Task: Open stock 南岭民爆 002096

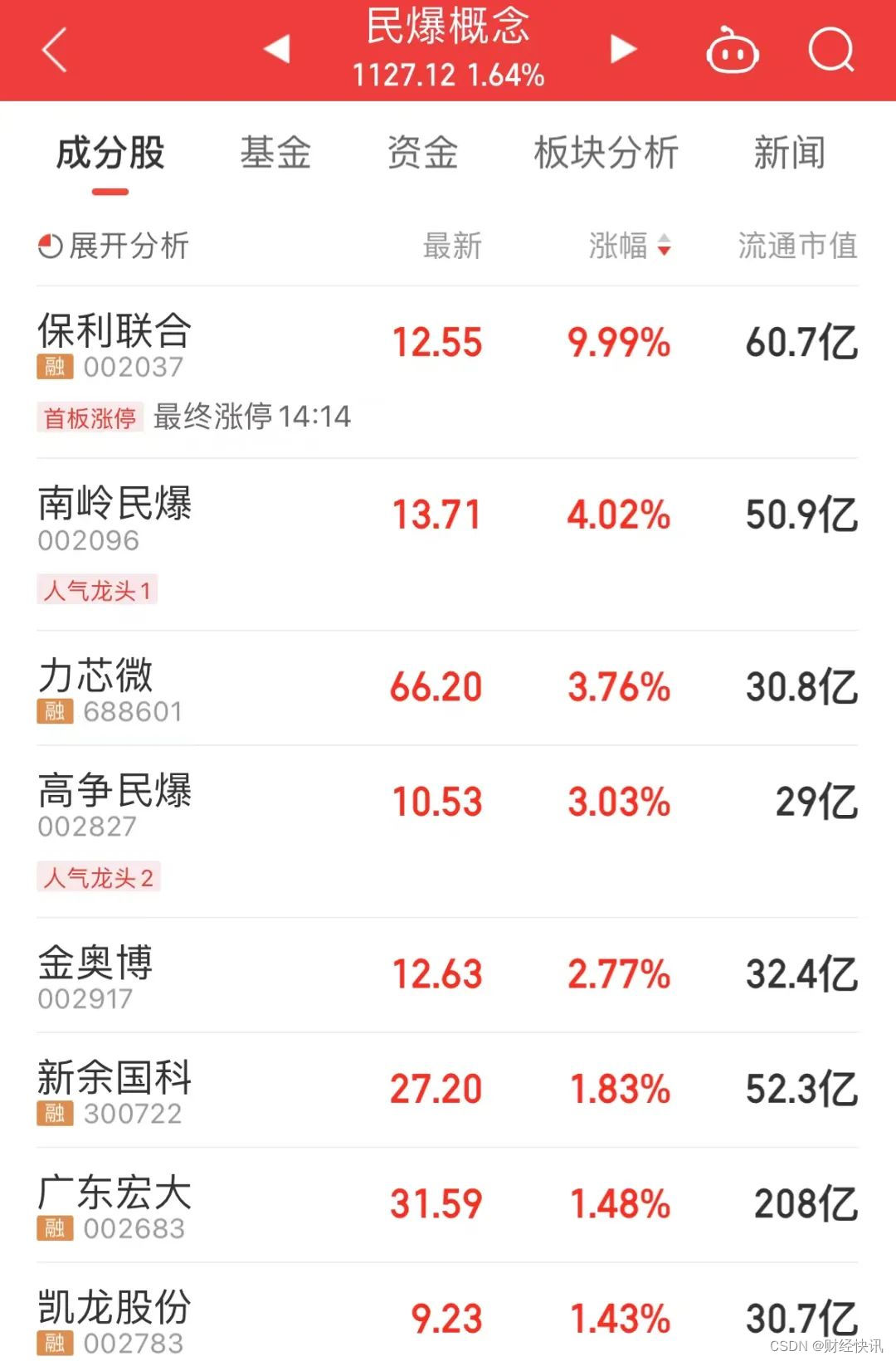Action: pos(115,517)
